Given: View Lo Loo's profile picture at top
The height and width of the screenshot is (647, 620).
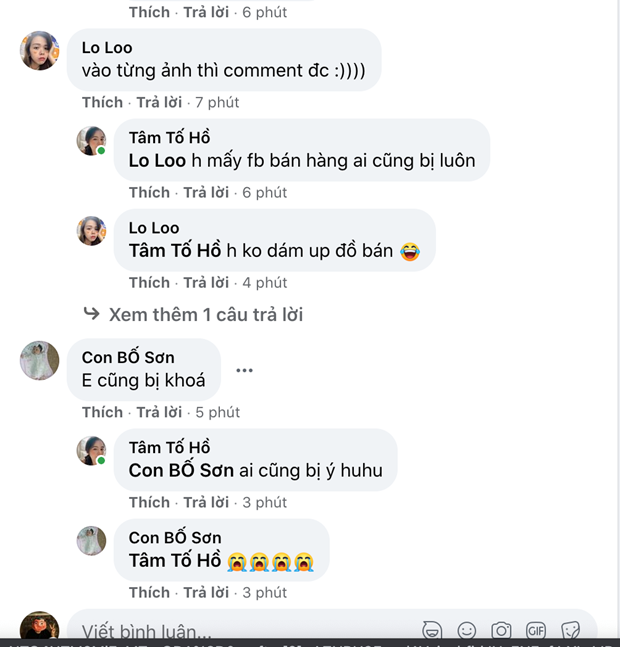Looking at the screenshot, I should 39,51.
